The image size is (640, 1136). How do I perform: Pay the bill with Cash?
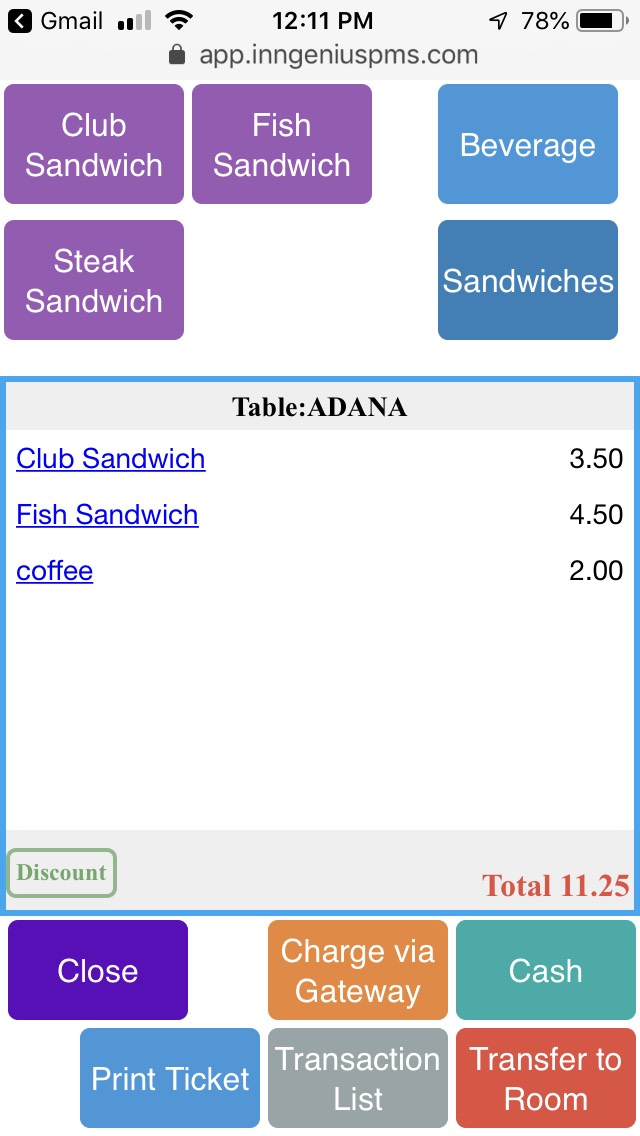(x=546, y=970)
